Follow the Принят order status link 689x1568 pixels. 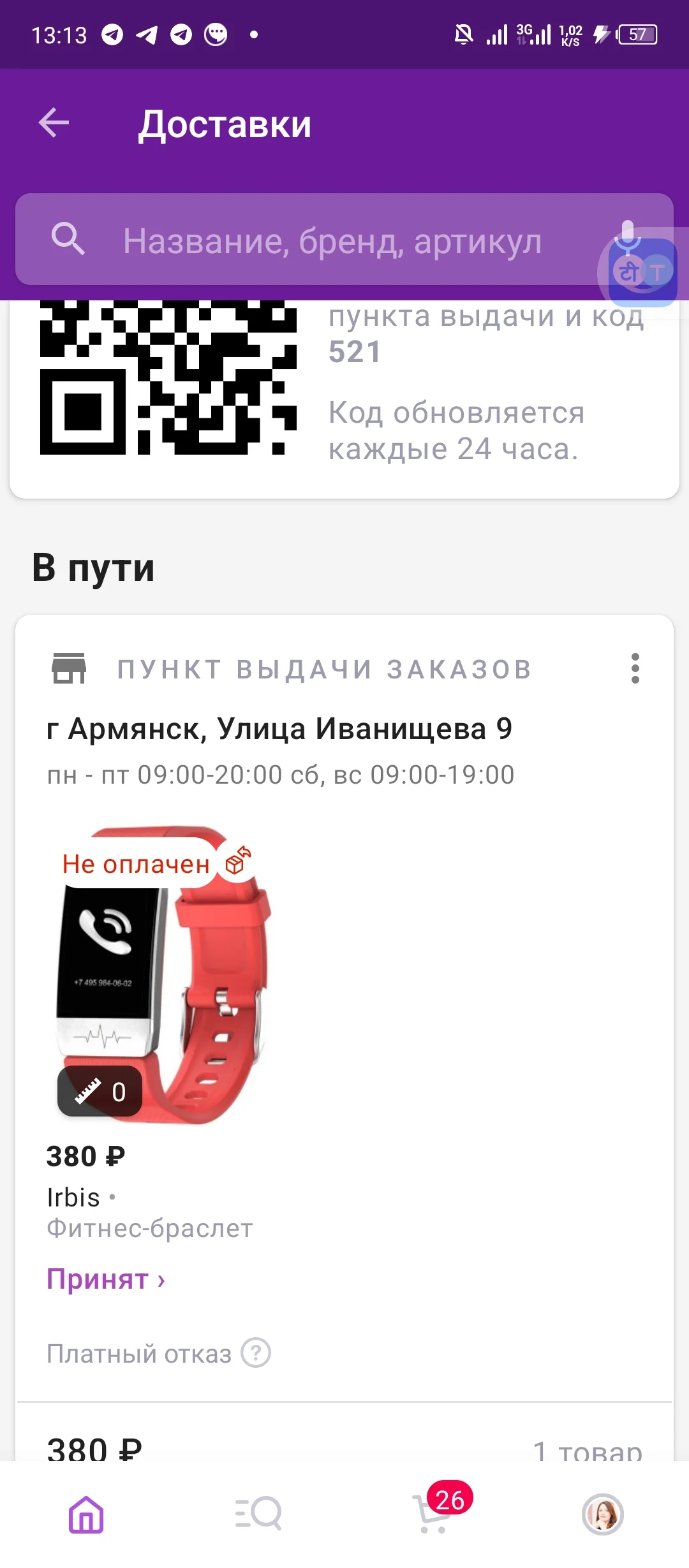point(102,1279)
